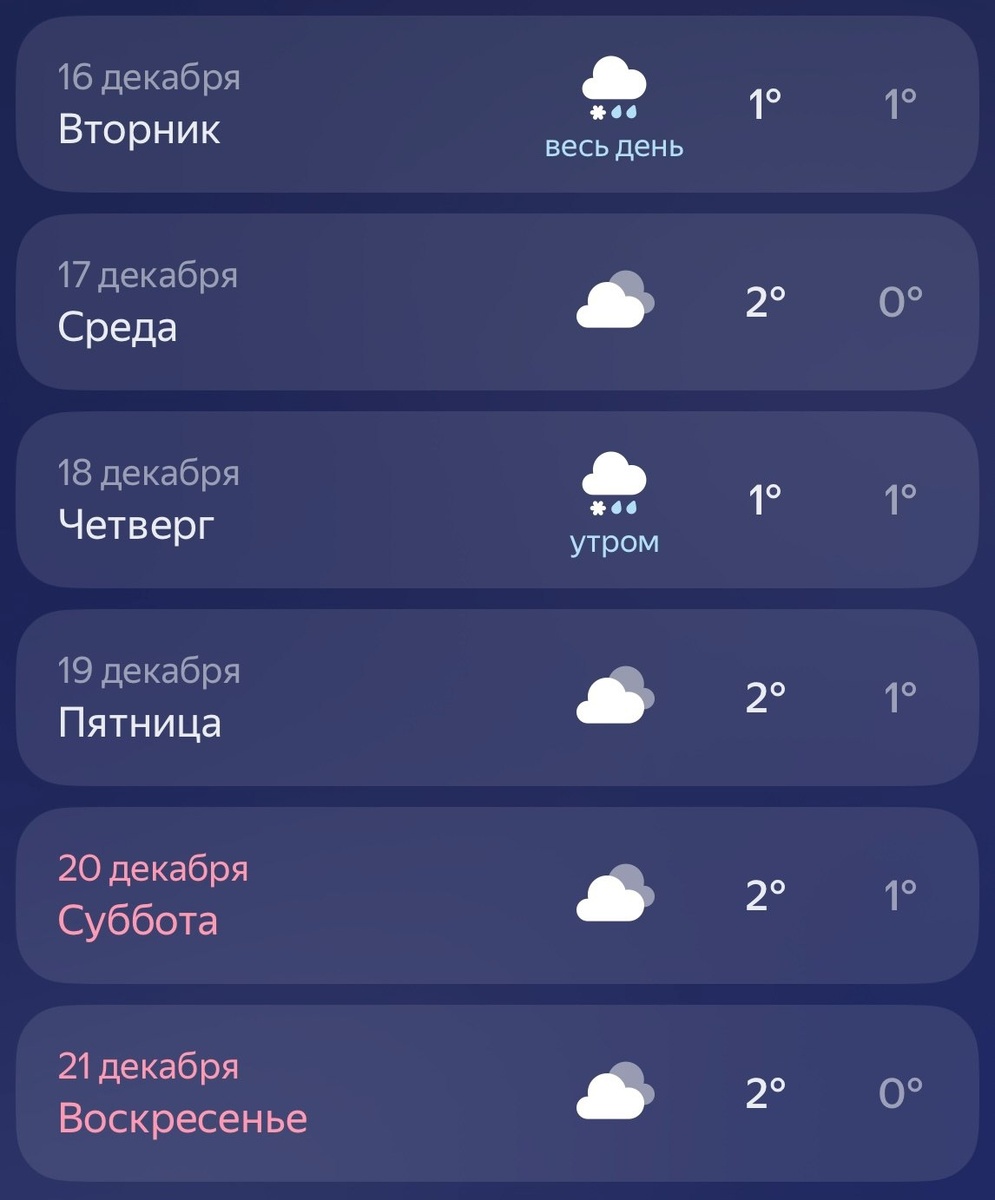Viewport: 995px width, 1200px height.
Task: Tap the Суббота, 20 декабря forecast card
Action: (x=497, y=895)
